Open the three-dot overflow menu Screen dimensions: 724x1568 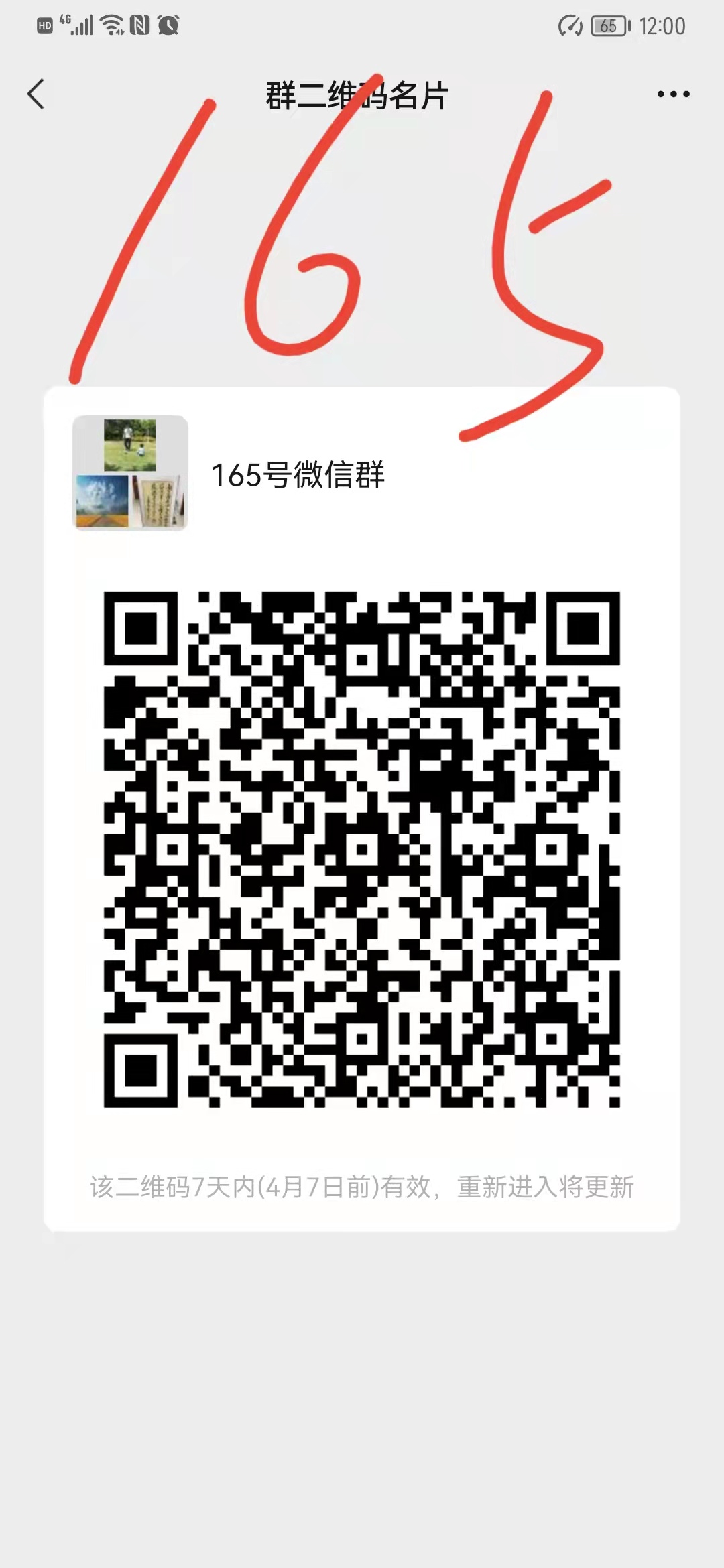[673, 94]
